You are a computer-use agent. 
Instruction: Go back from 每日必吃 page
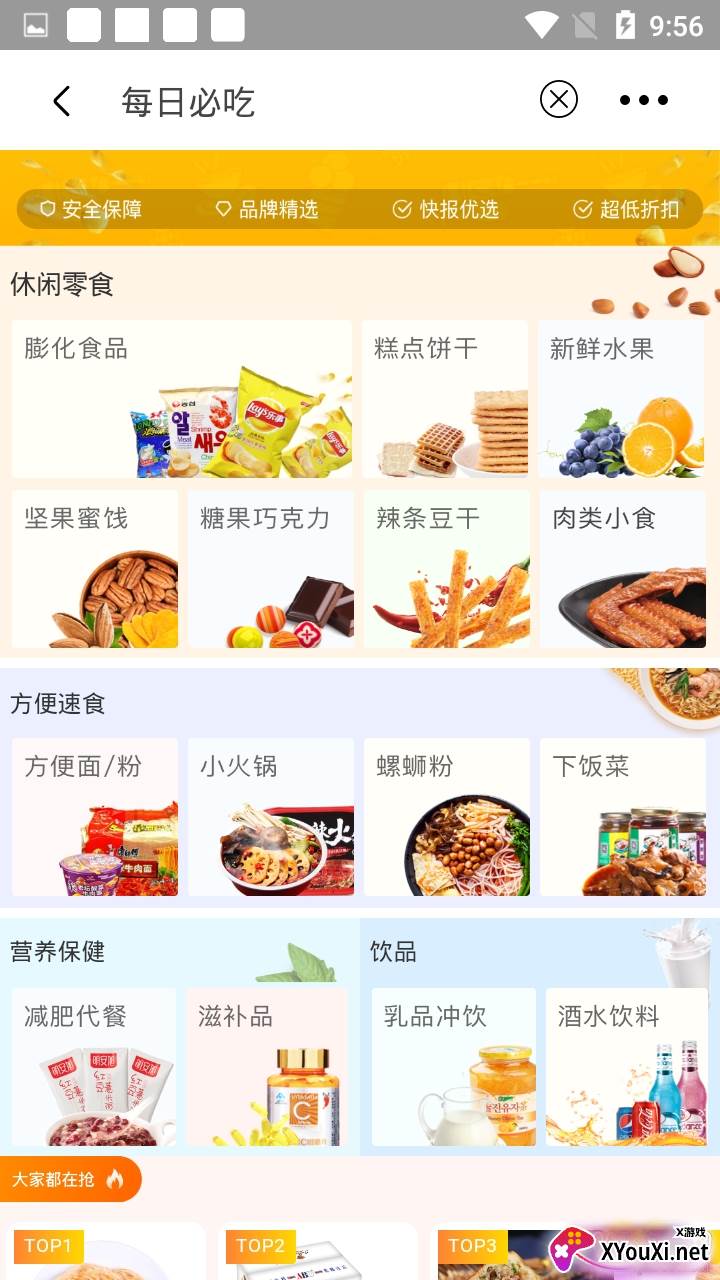pyautogui.click(x=62, y=101)
